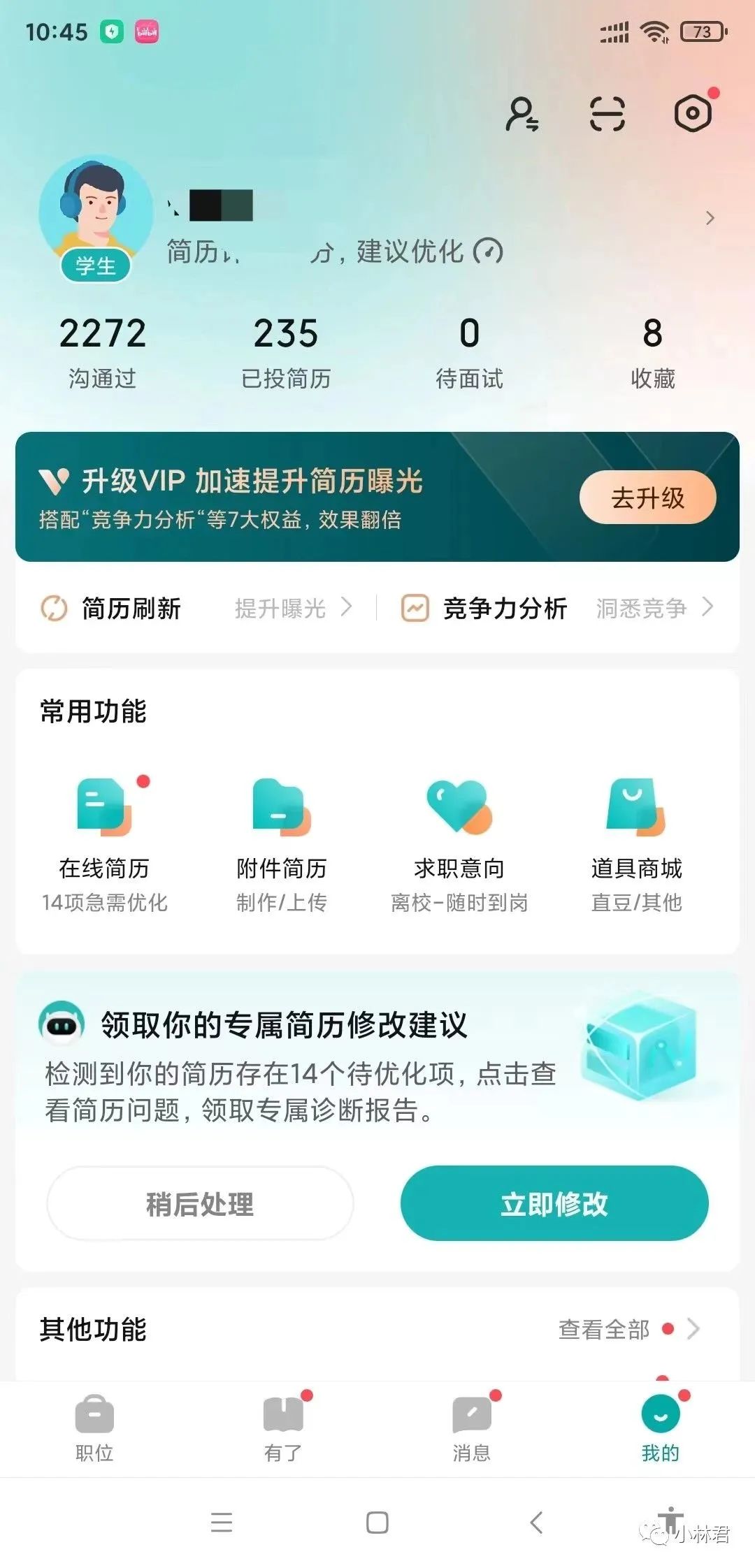Viewport: 755px width, 1568px height.
Task: Tap 立即修改 to fix resume
Action: (554, 1204)
